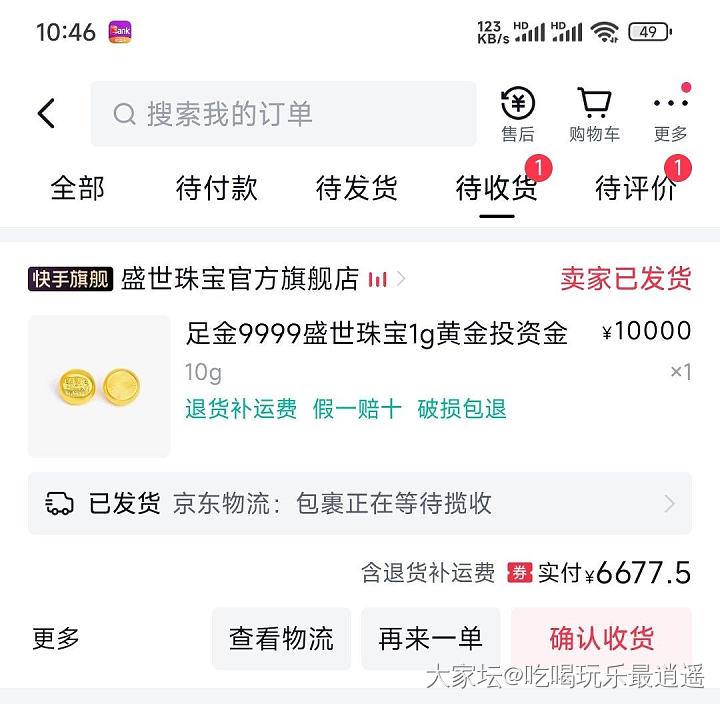Open 售后 after-sales service
Screen dimensions: 720x704
[x=517, y=115]
